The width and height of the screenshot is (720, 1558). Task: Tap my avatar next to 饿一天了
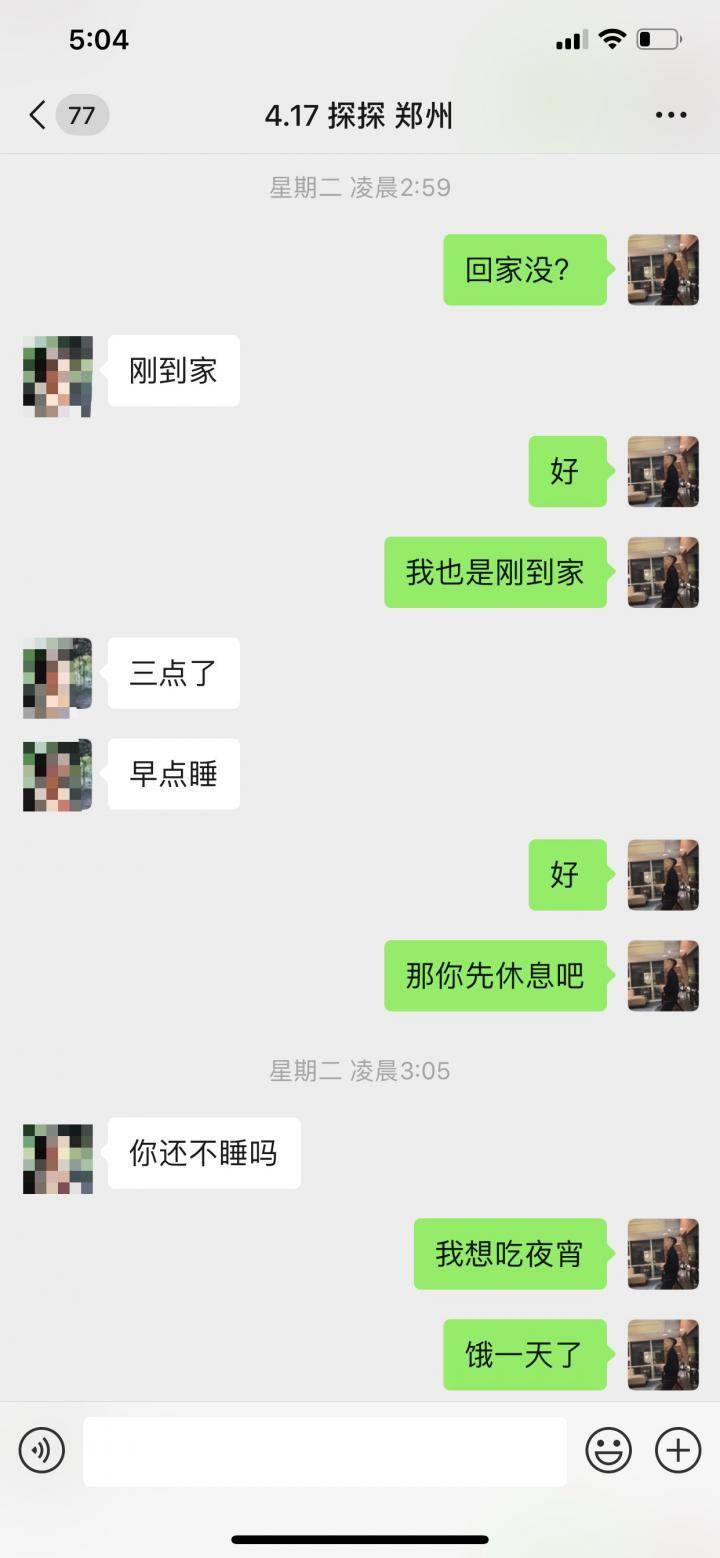tap(662, 1354)
